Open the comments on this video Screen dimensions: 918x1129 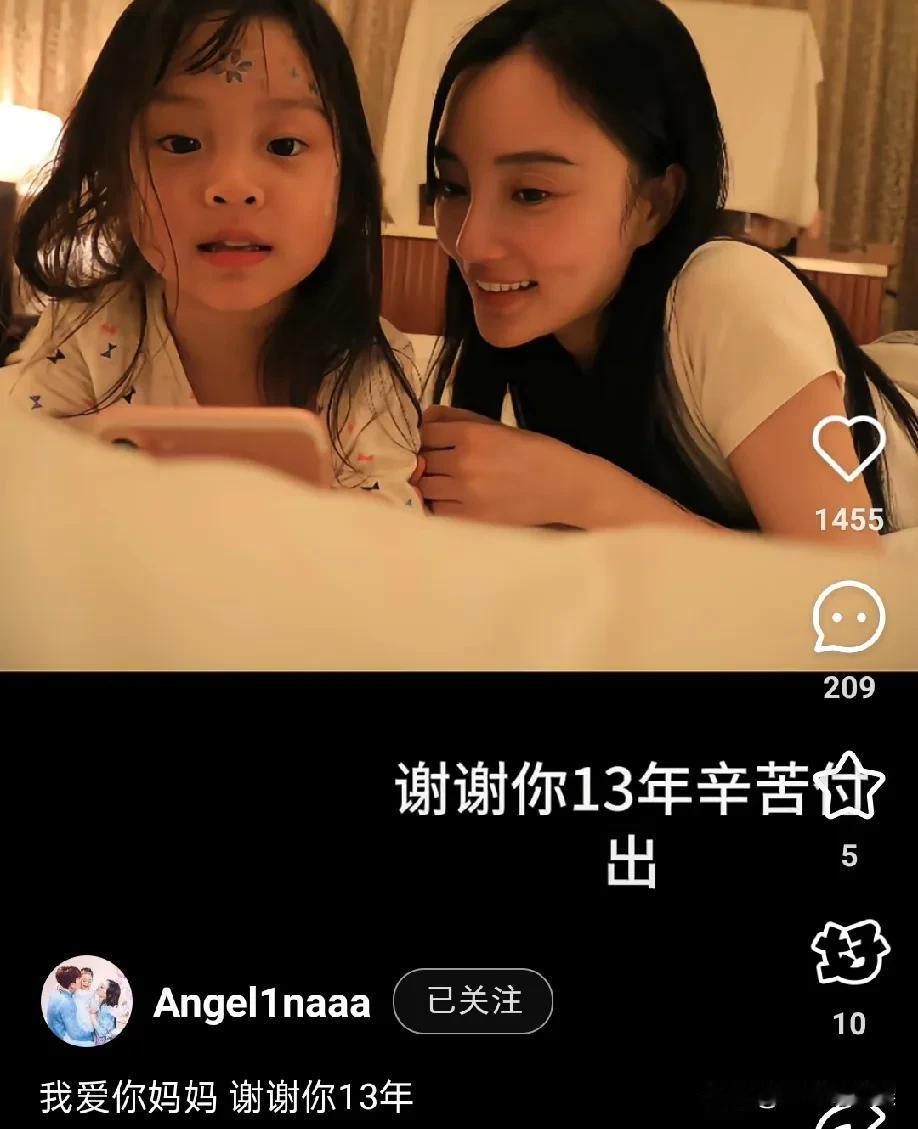tap(848, 617)
